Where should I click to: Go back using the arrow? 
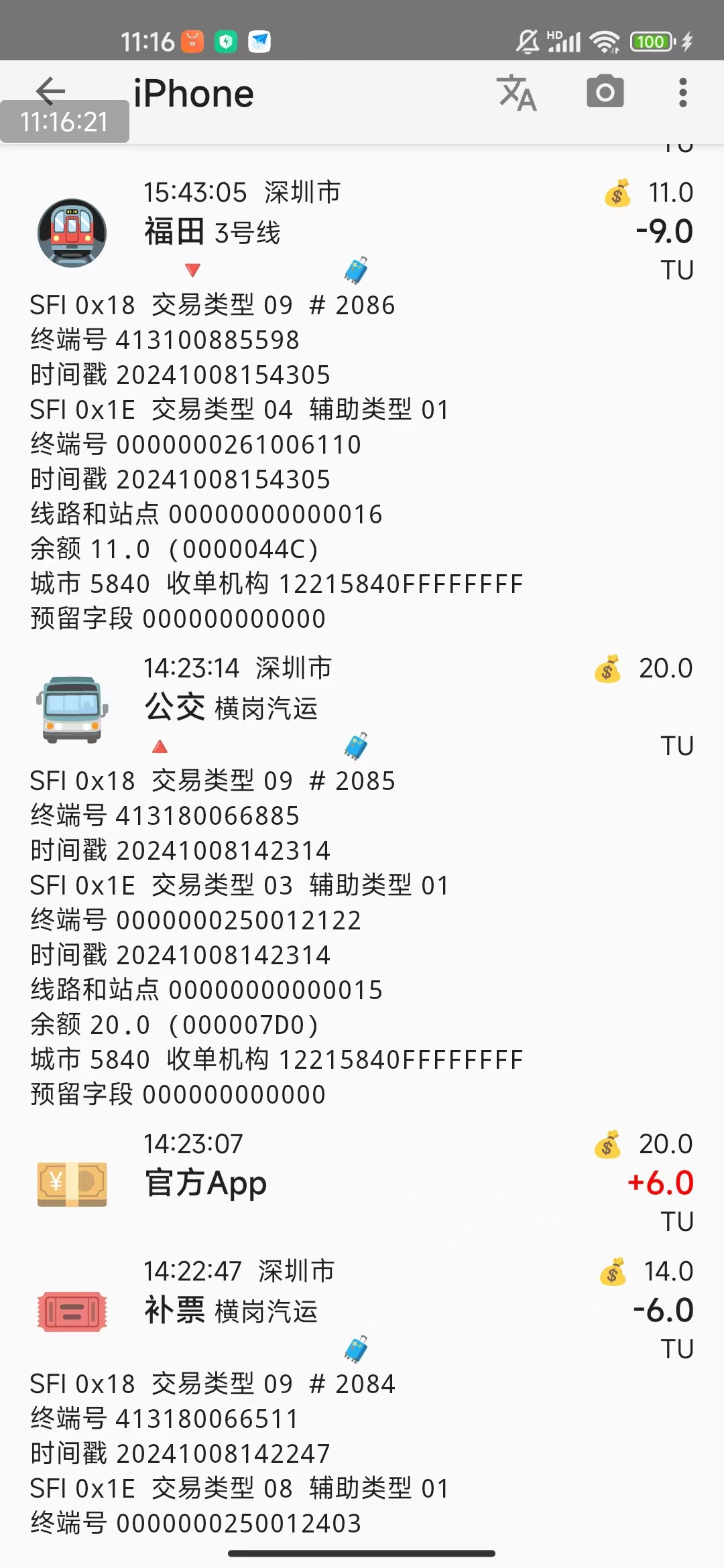[x=50, y=90]
